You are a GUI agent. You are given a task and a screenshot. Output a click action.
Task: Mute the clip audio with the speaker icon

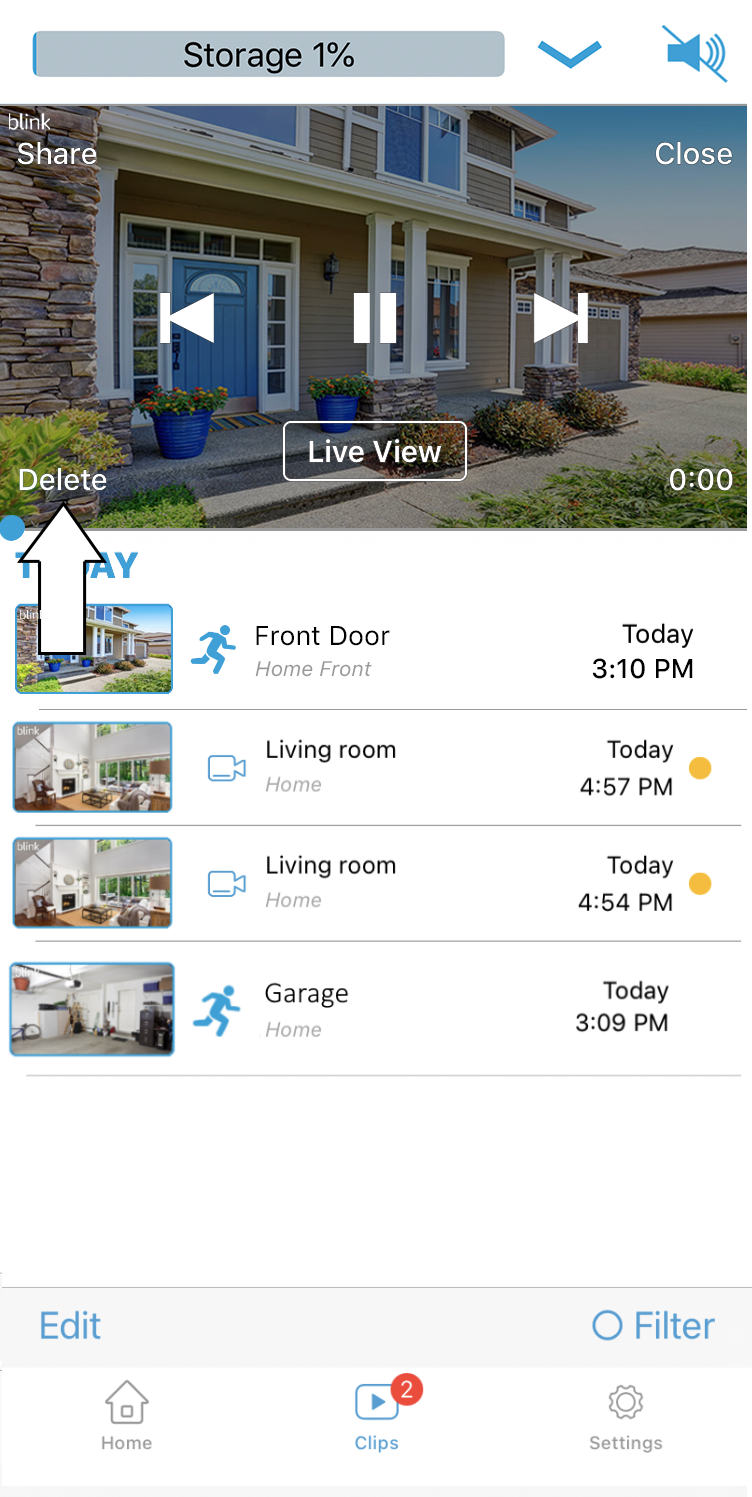click(x=695, y=53)
